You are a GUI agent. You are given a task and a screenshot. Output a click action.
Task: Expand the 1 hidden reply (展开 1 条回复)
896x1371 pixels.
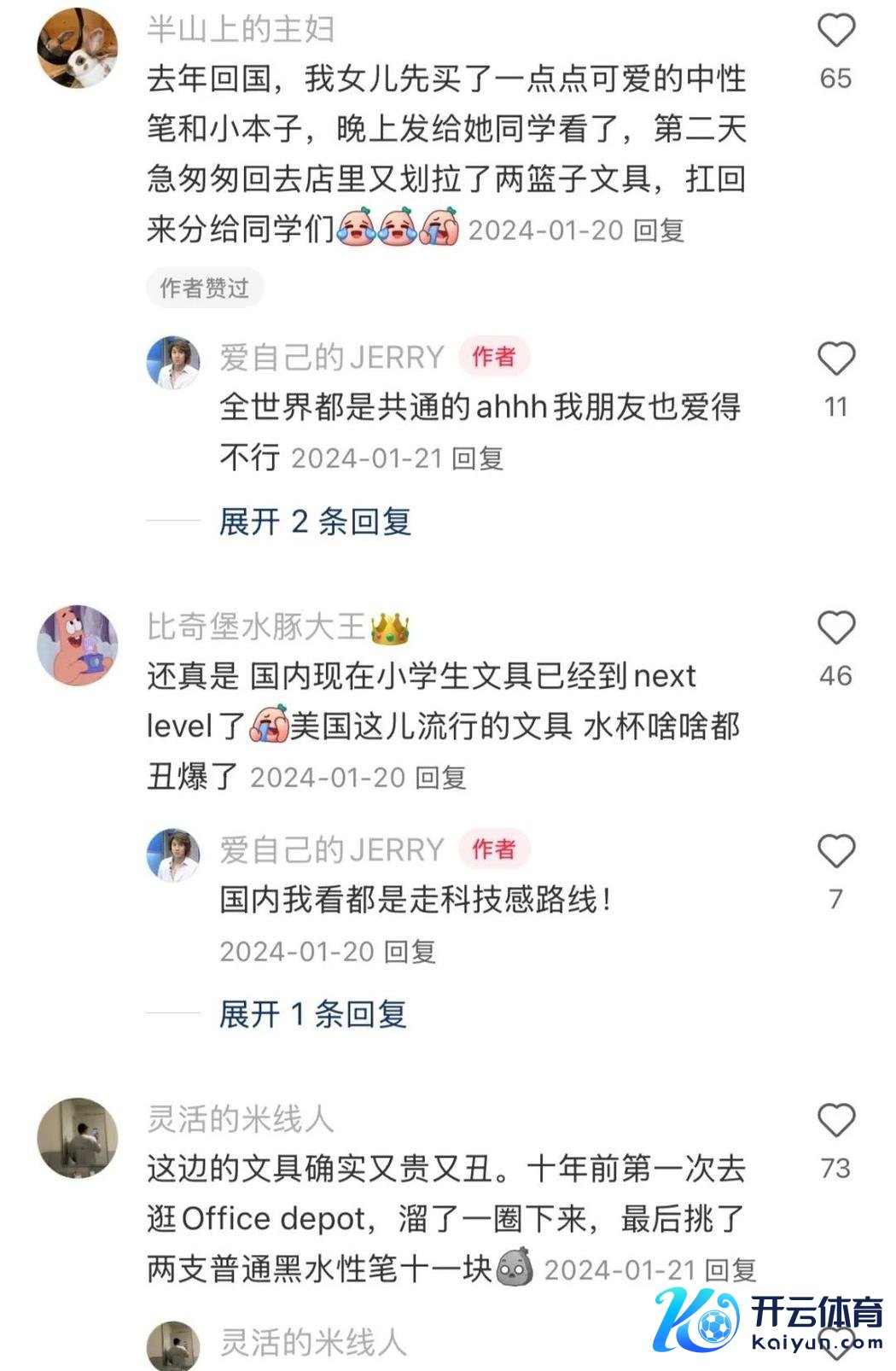coord(312,1014)
